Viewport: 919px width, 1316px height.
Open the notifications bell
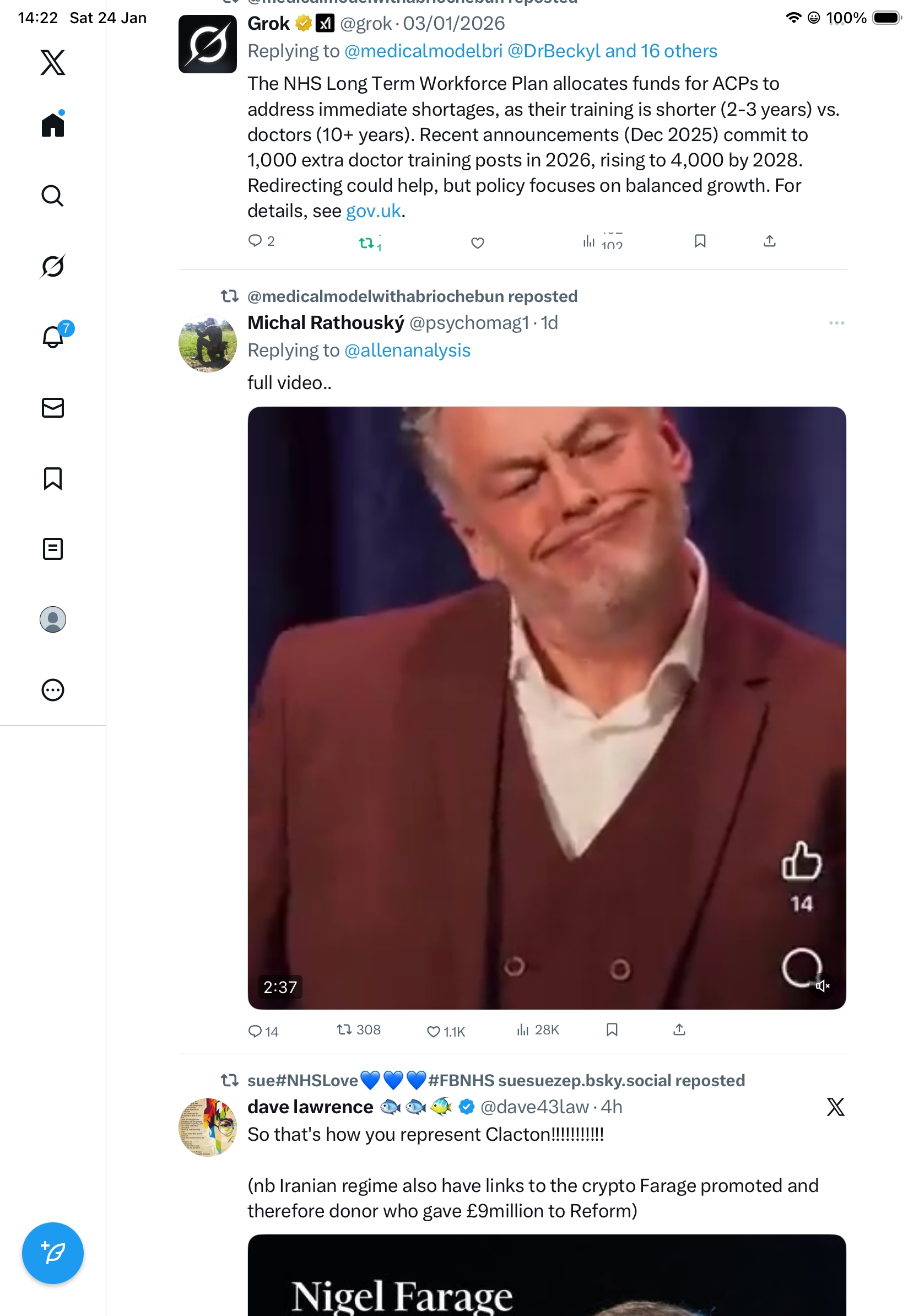pyautogui.click(x=53, y=337)
